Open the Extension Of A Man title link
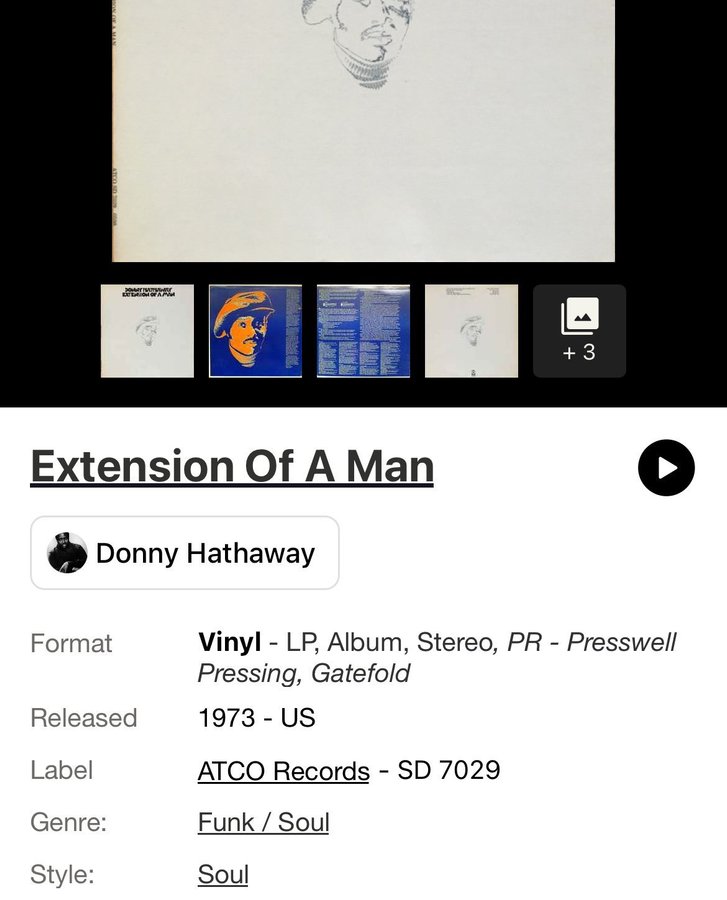This screenshot has height=900, width=727. click(x=232, y=467)
